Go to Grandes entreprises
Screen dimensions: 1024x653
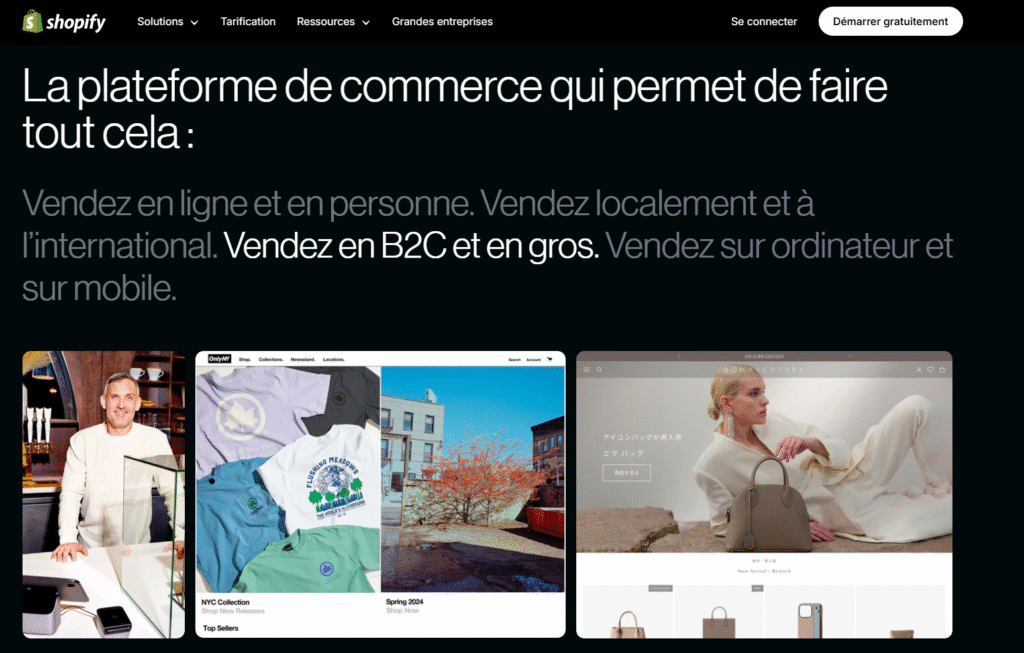tap(442, 21)
